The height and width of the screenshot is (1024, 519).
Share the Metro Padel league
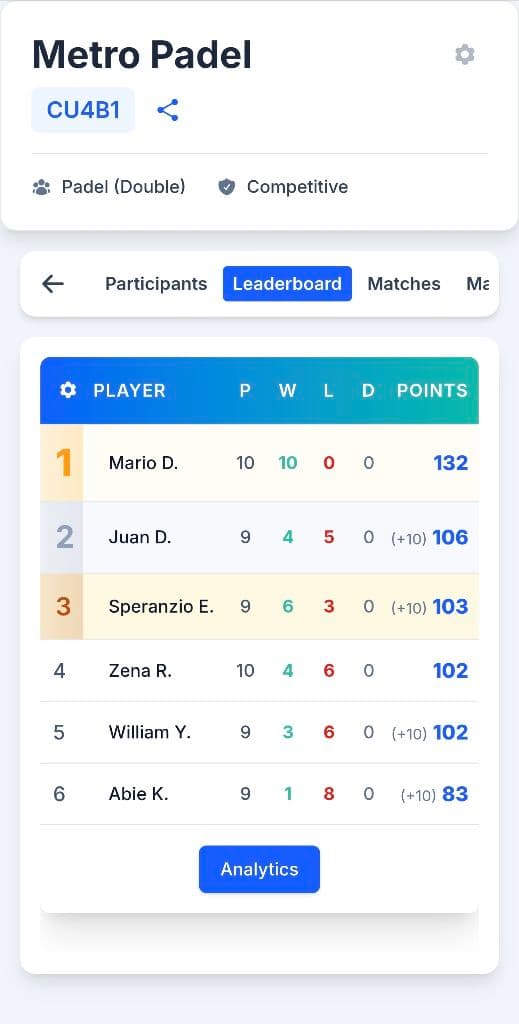coord(168,110)
